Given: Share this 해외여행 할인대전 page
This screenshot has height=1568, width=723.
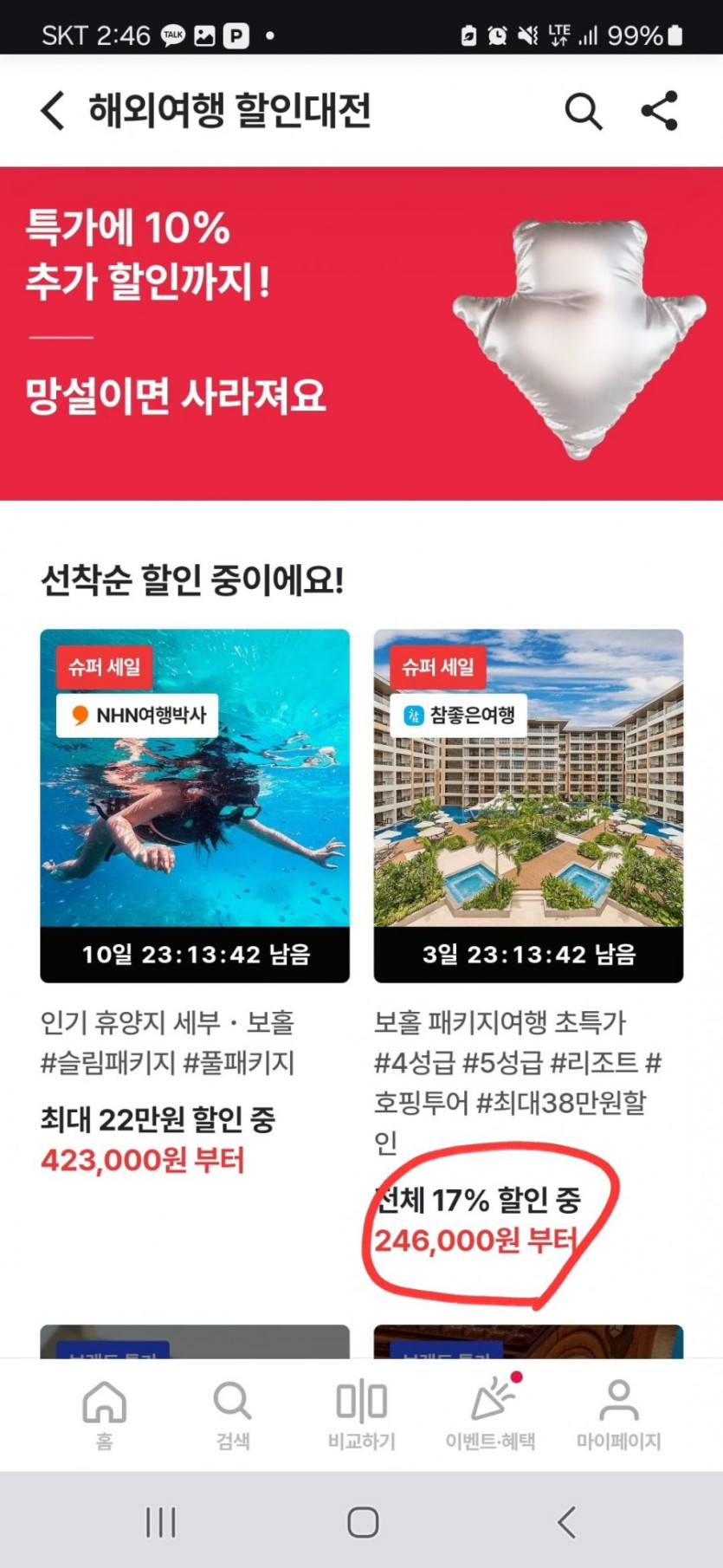Looking at the screenshot, I should tap(659, 111).
